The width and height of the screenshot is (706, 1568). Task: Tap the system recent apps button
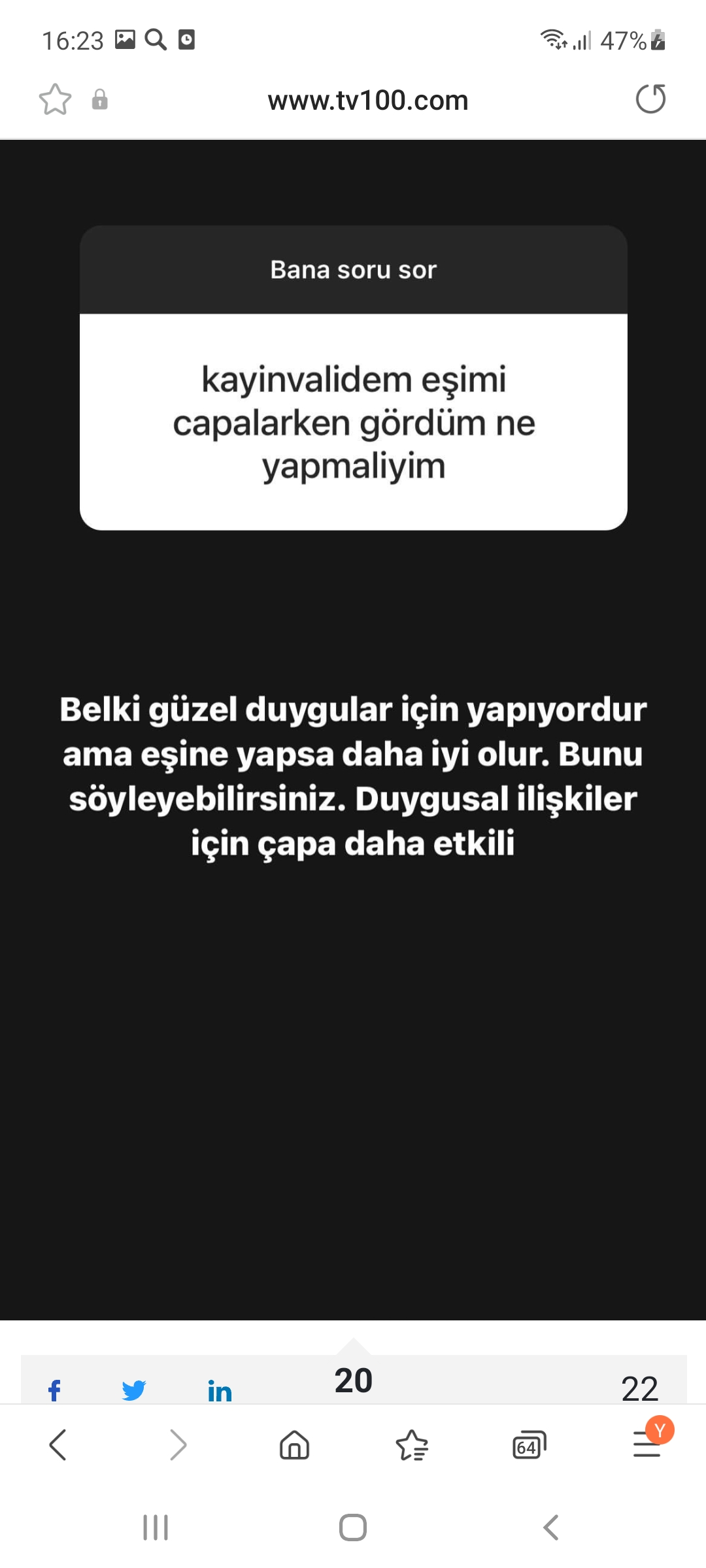point(156,1527)
